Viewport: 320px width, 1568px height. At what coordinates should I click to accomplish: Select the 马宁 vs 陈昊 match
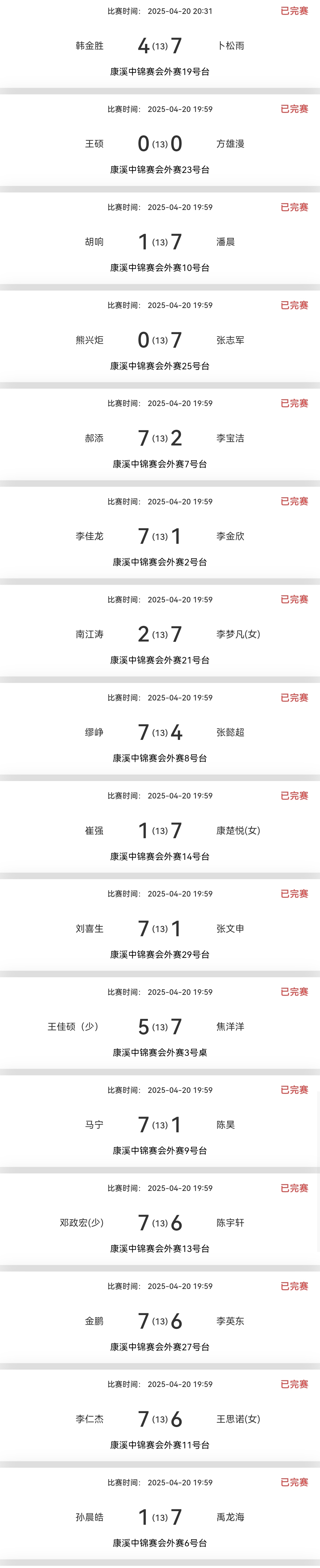159,1125
